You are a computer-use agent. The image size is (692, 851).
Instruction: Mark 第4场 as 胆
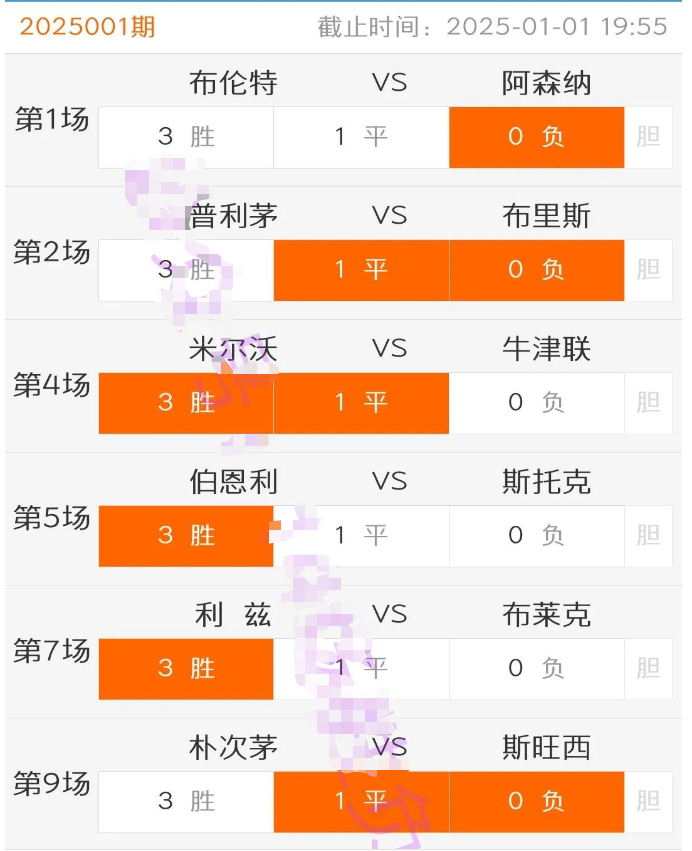(x=649, y=403)
